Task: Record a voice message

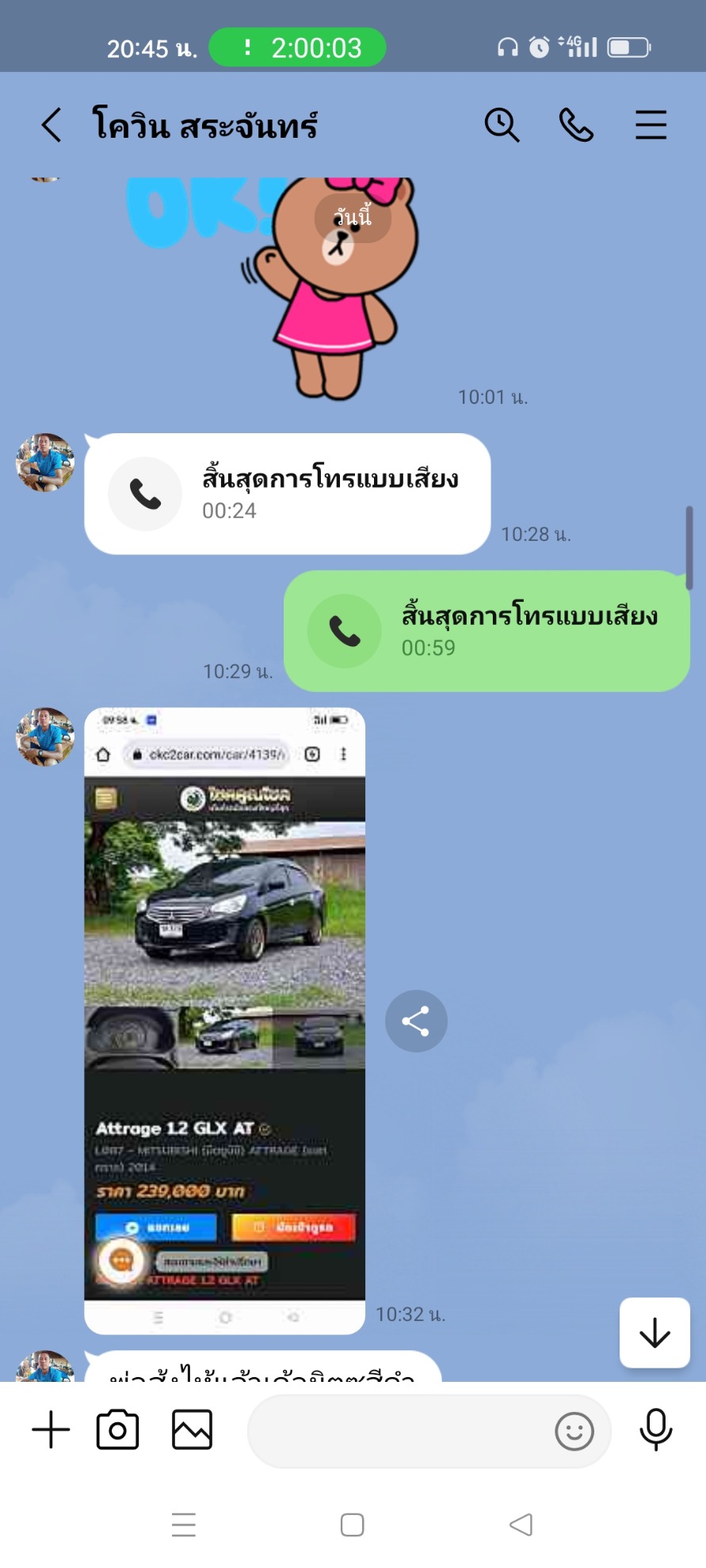Action: [x=656, y=1430]
